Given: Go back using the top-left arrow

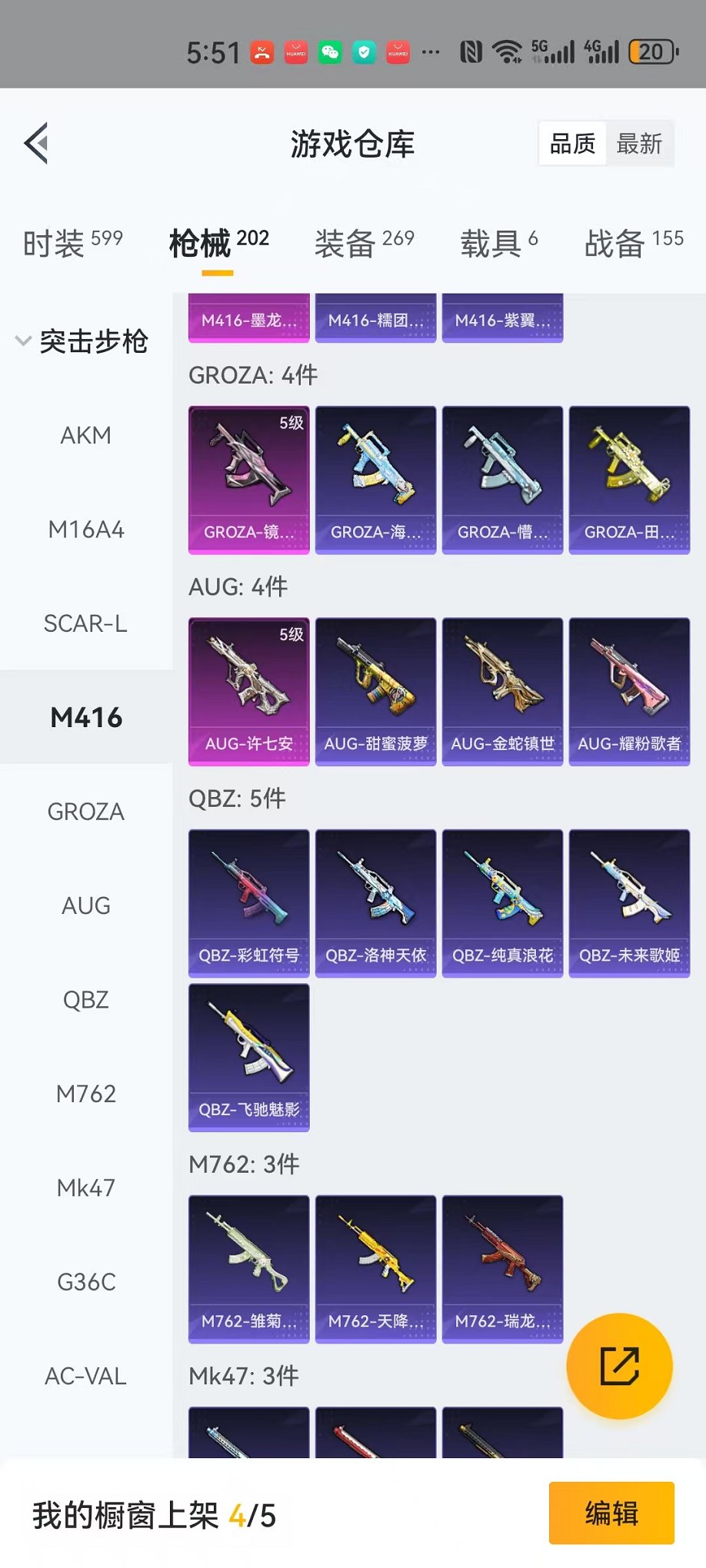Looking at the screenshot, I should (x=36, y=143).
